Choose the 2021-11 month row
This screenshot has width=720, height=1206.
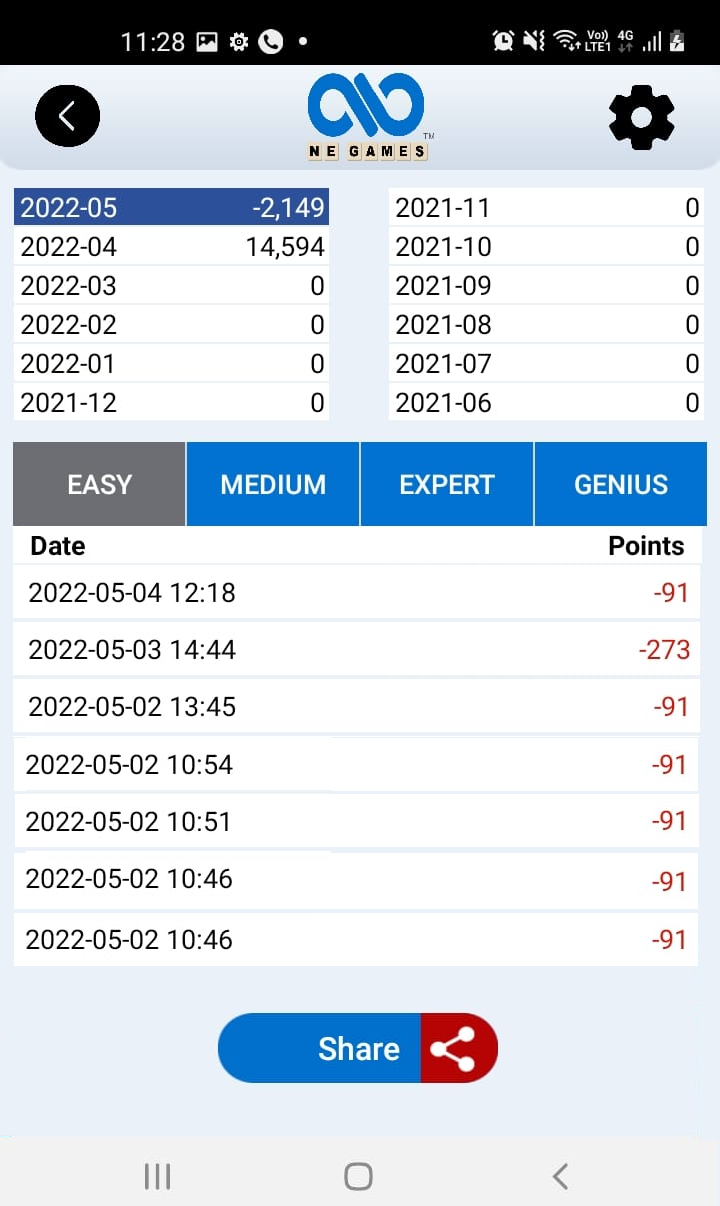546,208
